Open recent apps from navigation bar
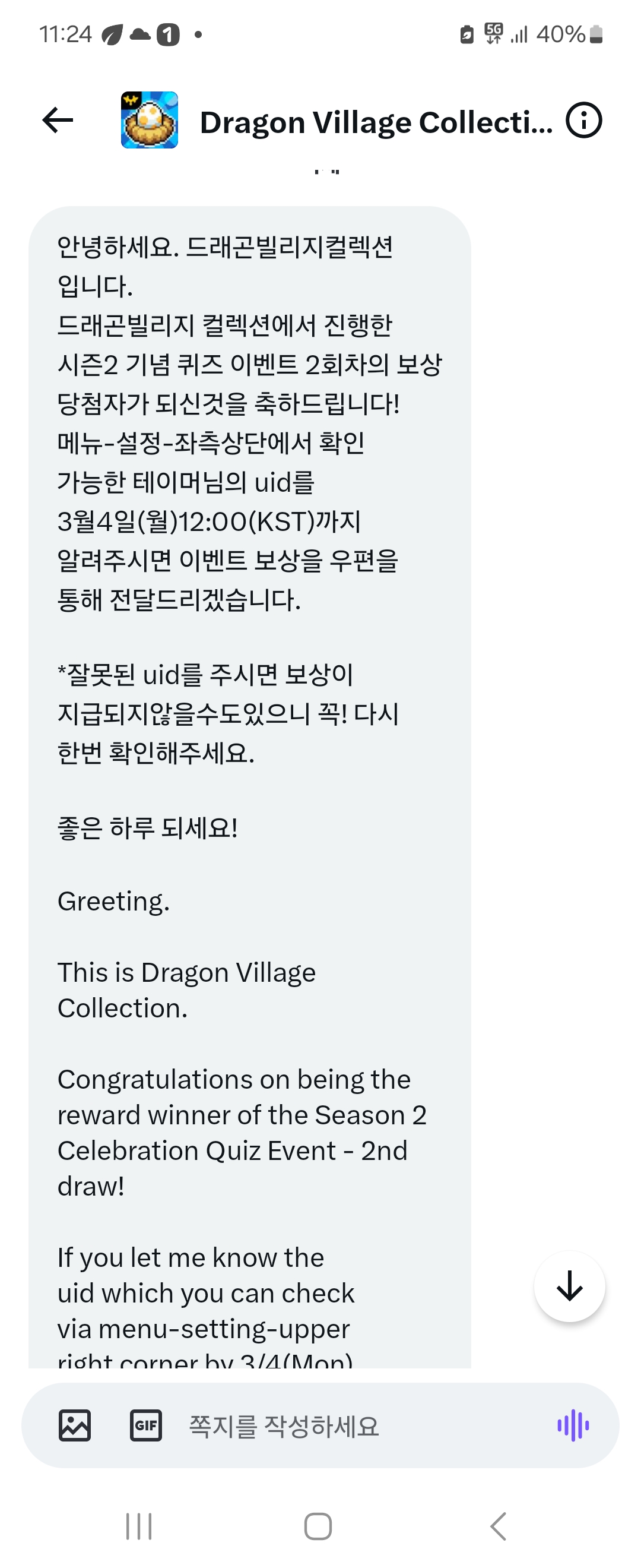 click(139, 1526)
